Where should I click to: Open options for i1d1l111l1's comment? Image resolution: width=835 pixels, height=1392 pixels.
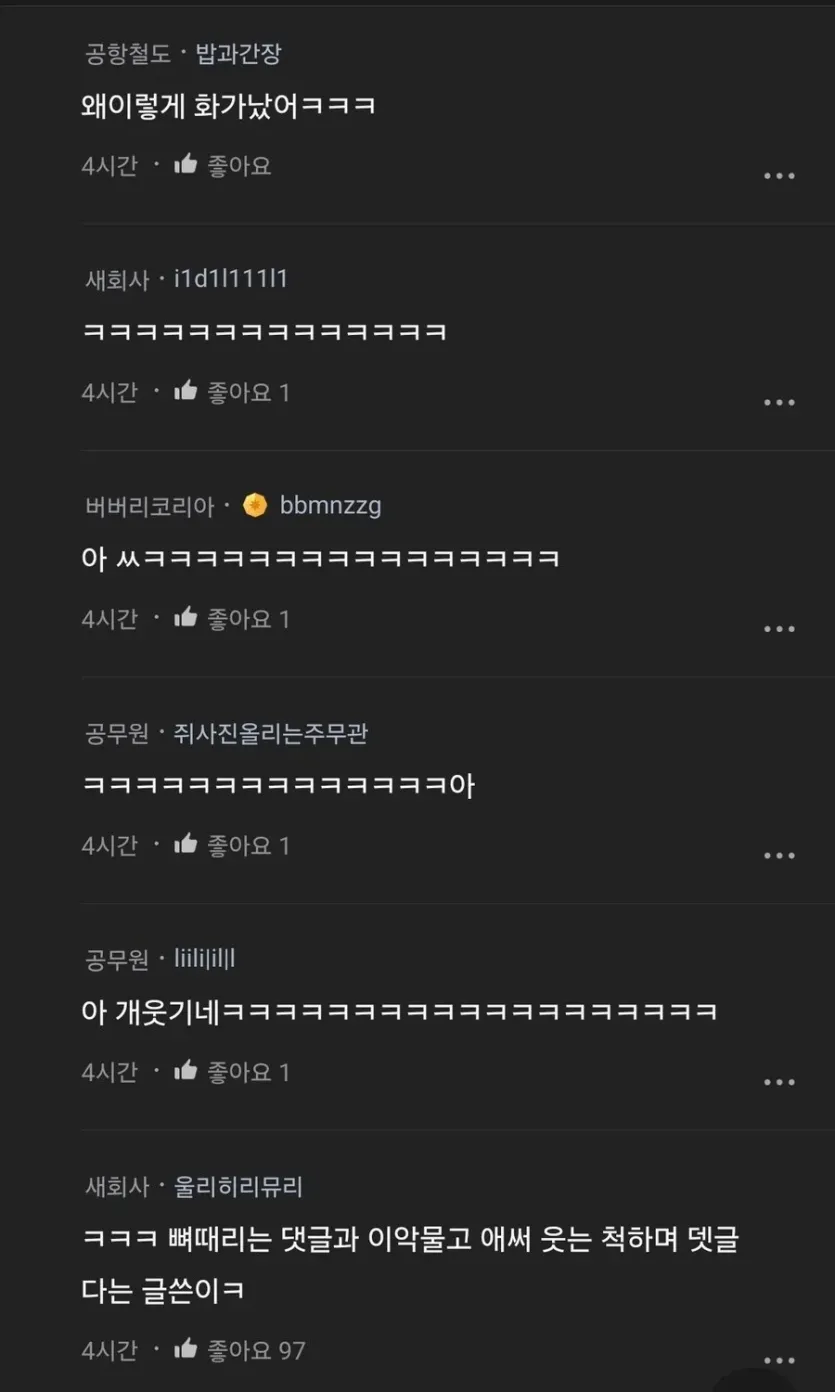coord(779,402)
